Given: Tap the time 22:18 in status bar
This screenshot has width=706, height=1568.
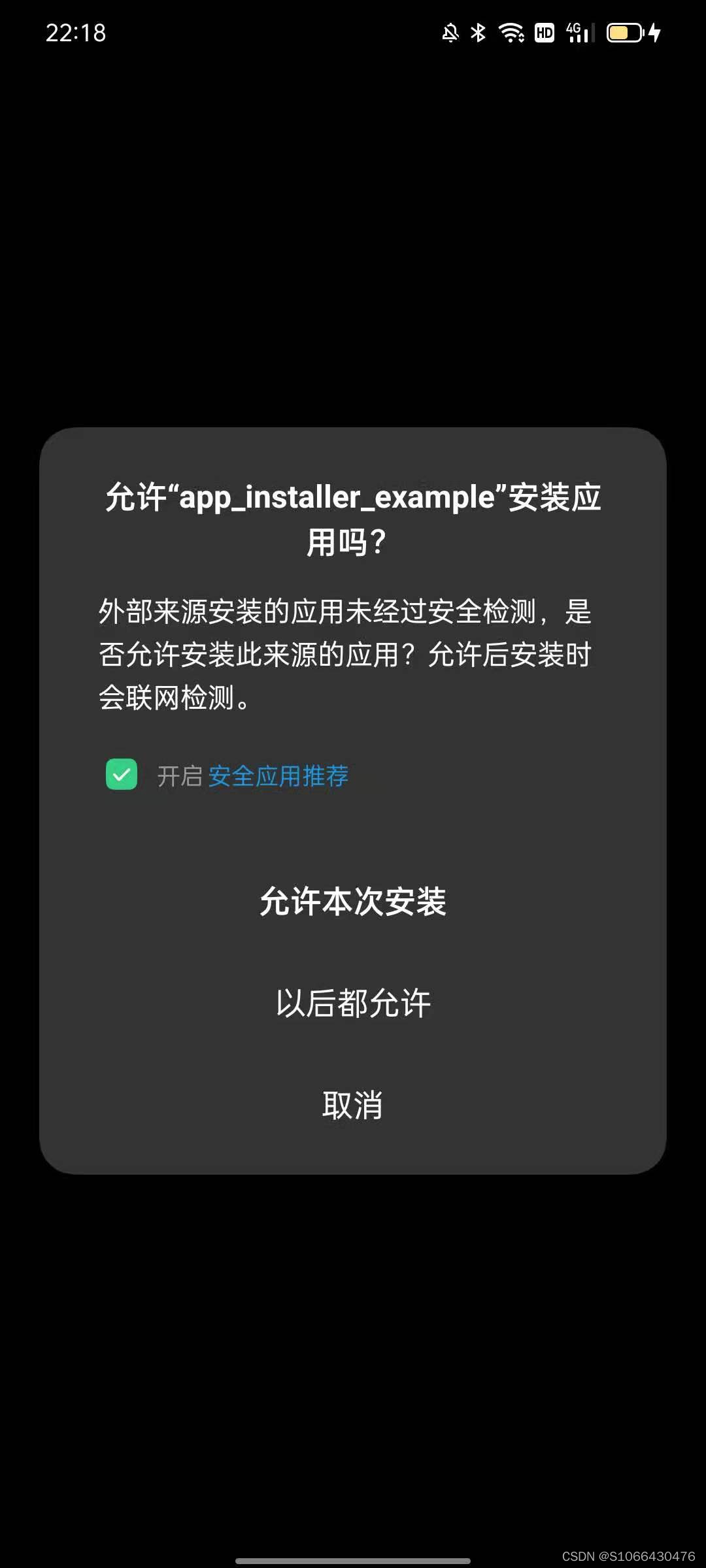Looking at the screenshot, I should (x=75, y=31).
